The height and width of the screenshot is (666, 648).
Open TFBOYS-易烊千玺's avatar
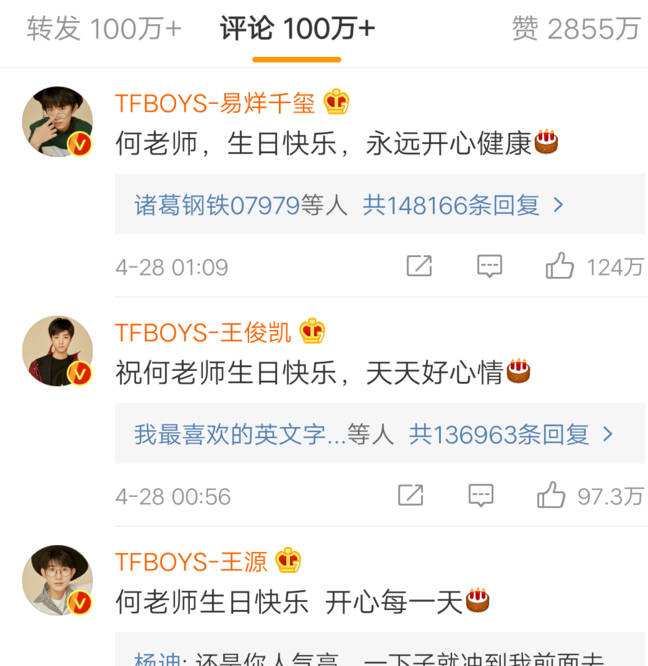tap(58, 121)
